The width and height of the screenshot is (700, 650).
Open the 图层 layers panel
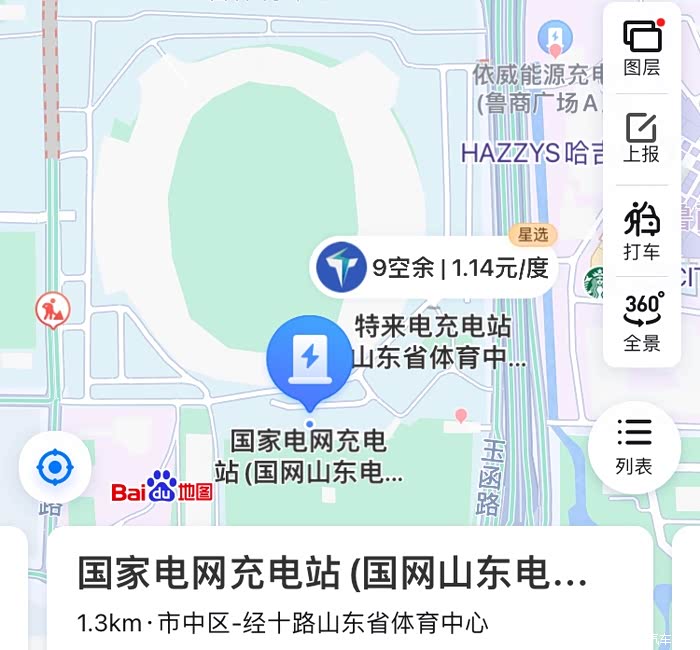tap(642, 48)
